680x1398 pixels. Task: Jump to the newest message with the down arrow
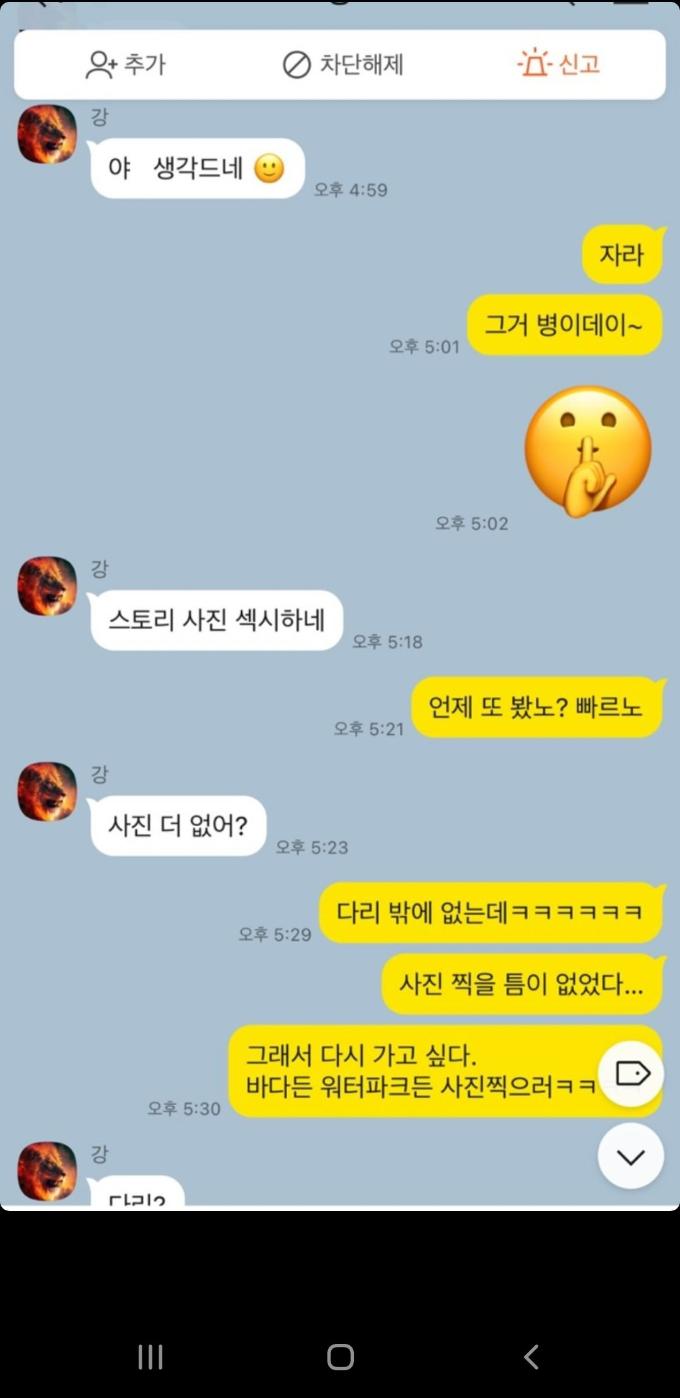click(630, 1157)
